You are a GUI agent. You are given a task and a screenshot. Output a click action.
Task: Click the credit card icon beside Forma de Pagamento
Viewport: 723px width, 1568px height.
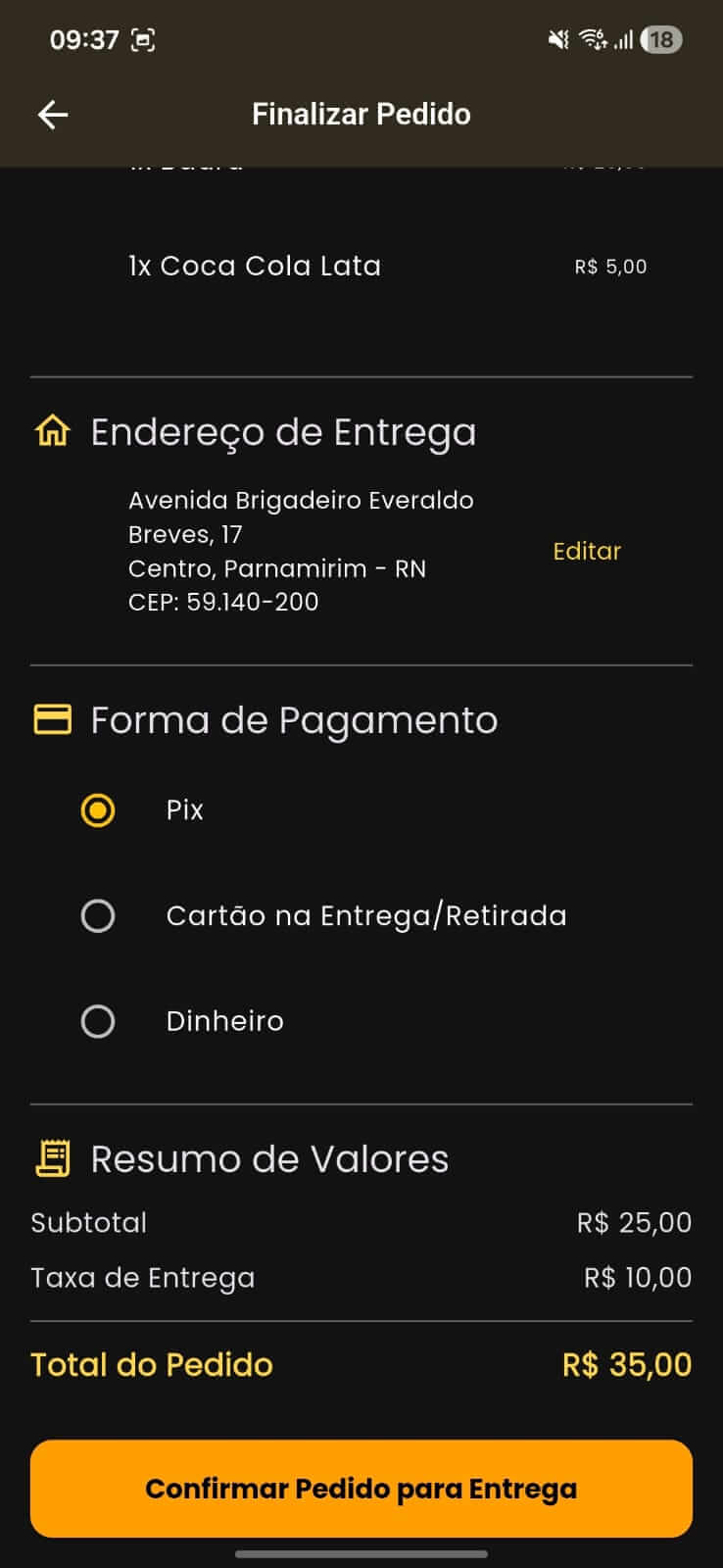(x=52, y=718)
